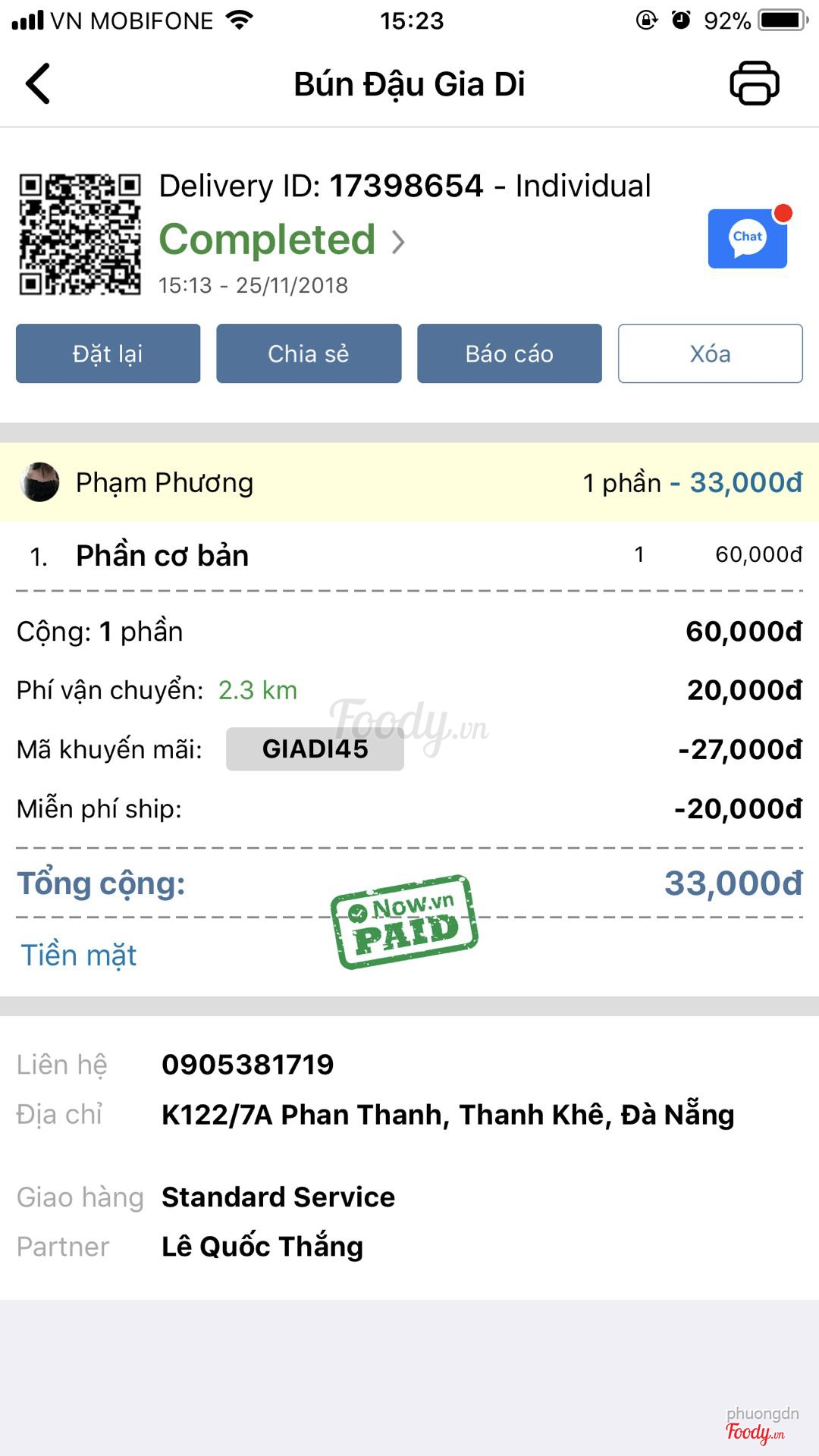Print this order receipt
This screenshot has height=1456, width=819.
click(754, 83)
